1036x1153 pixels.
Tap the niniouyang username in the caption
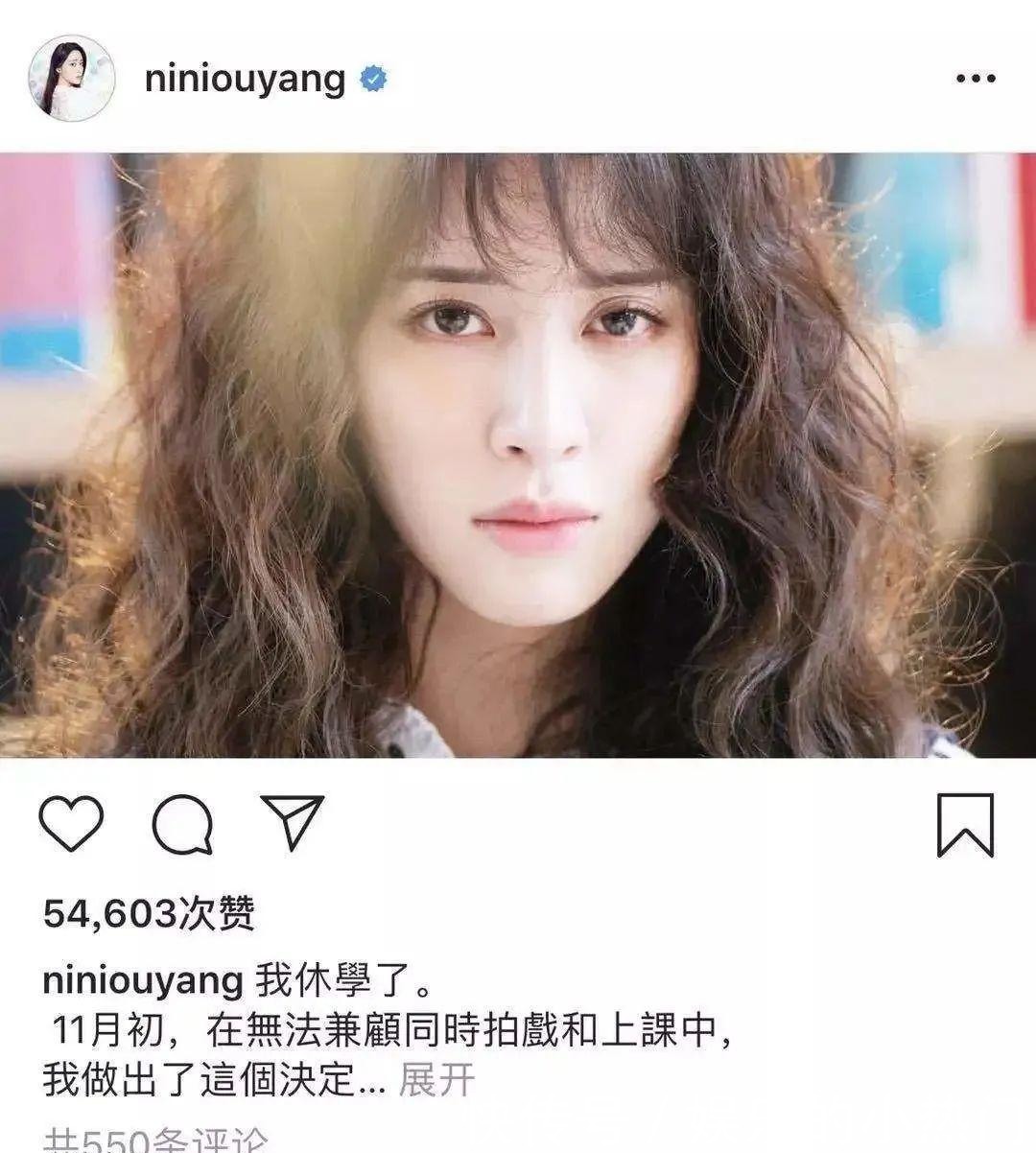tap(143, 981)
